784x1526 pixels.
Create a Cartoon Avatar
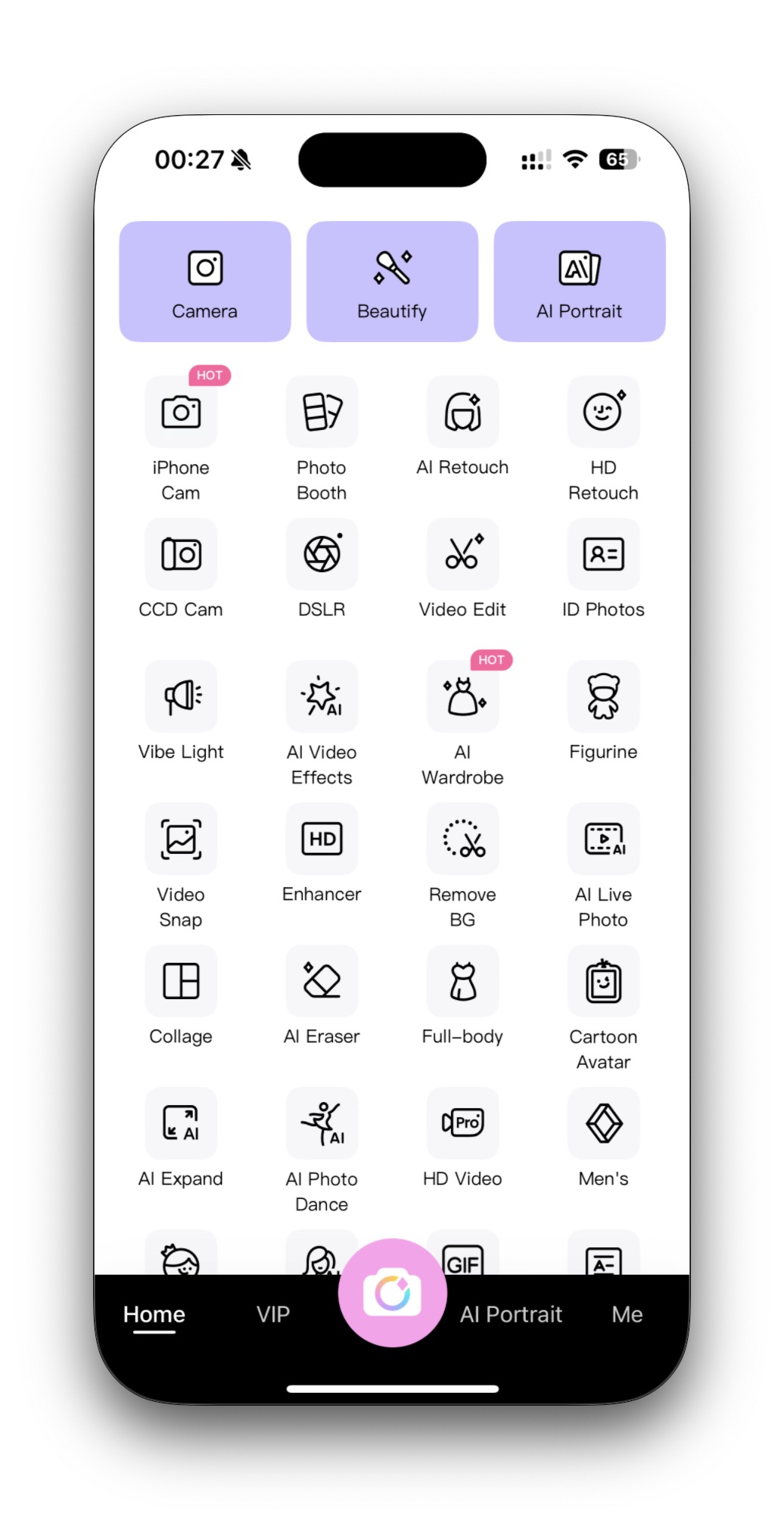(603, 982)
